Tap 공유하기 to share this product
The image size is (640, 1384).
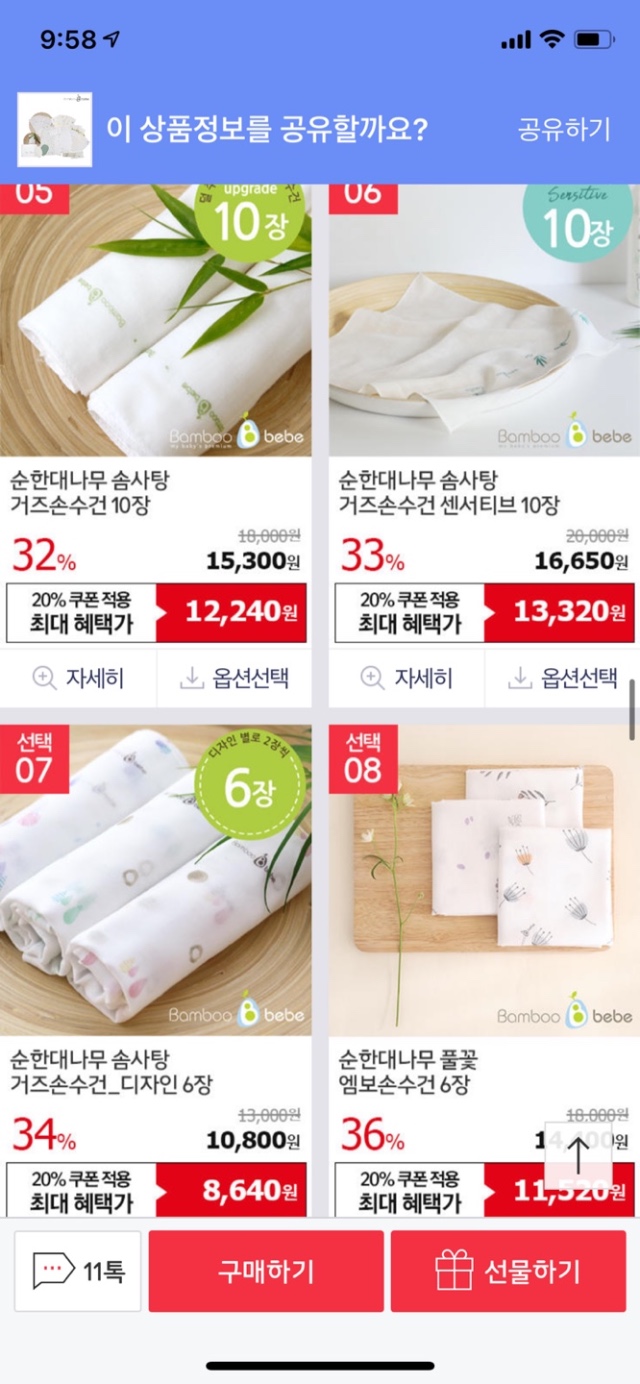click(x=563, y=129)
